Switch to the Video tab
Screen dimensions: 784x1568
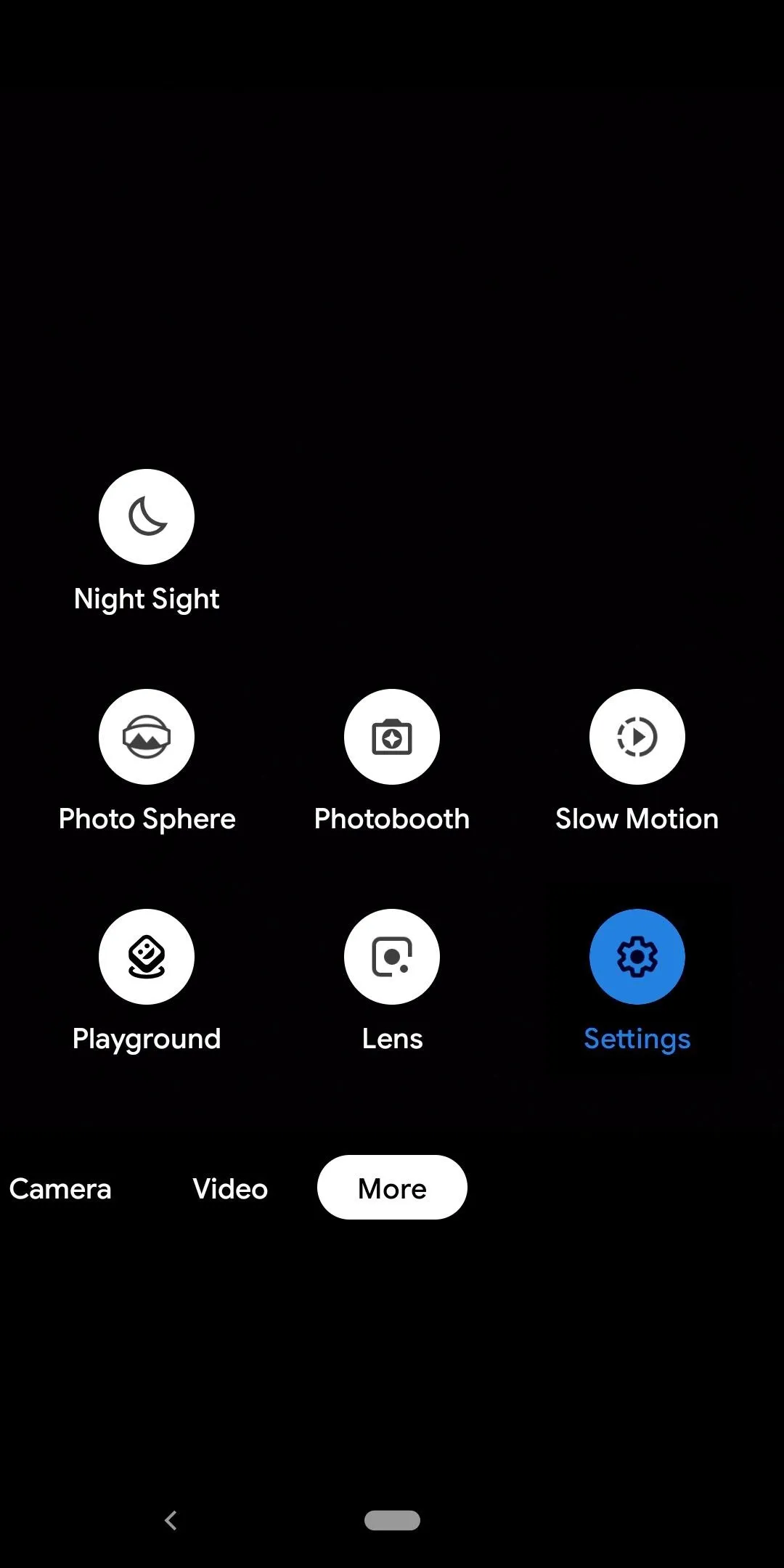230,1189
